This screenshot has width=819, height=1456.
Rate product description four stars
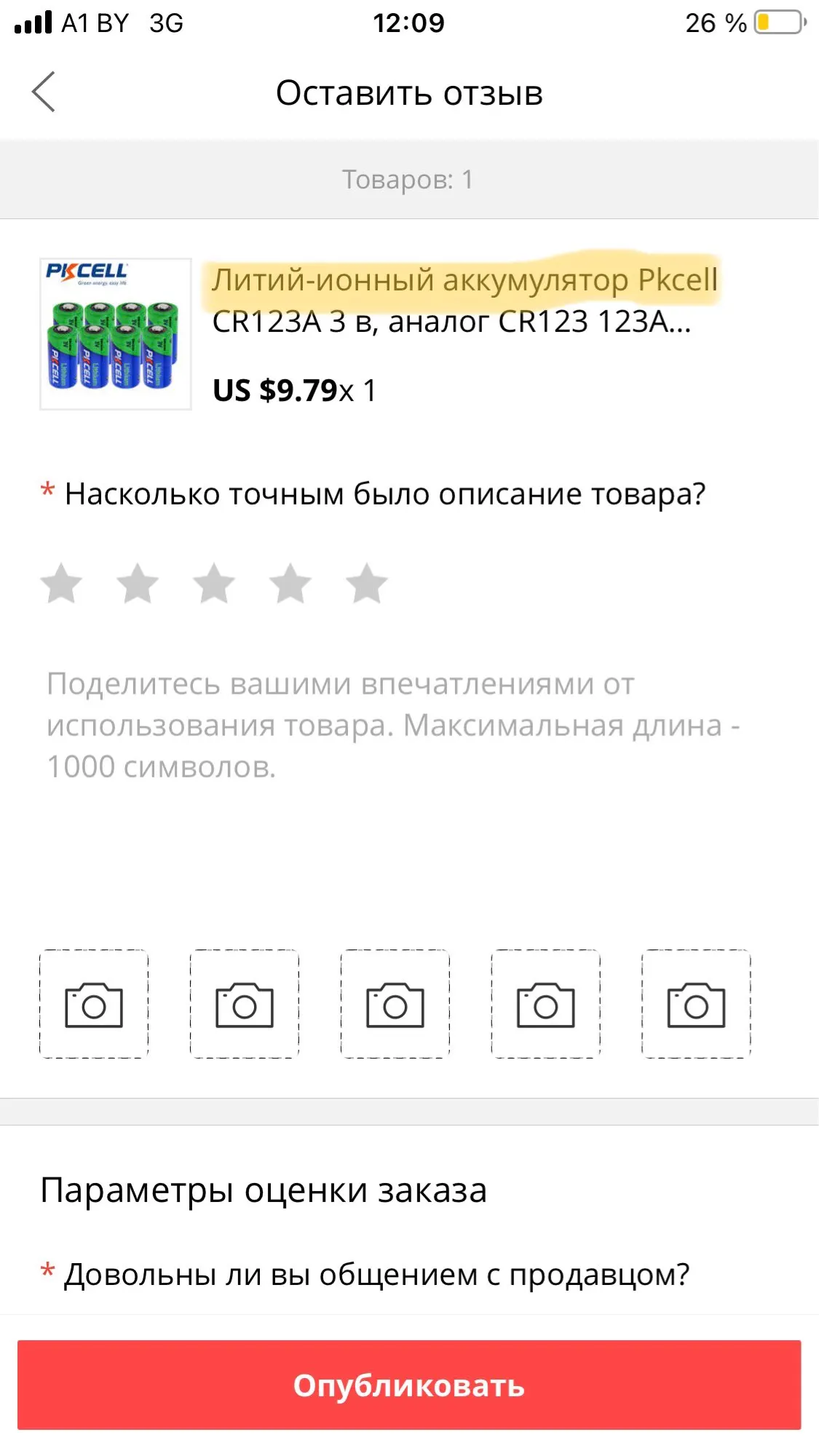click(x=290, y=584)
